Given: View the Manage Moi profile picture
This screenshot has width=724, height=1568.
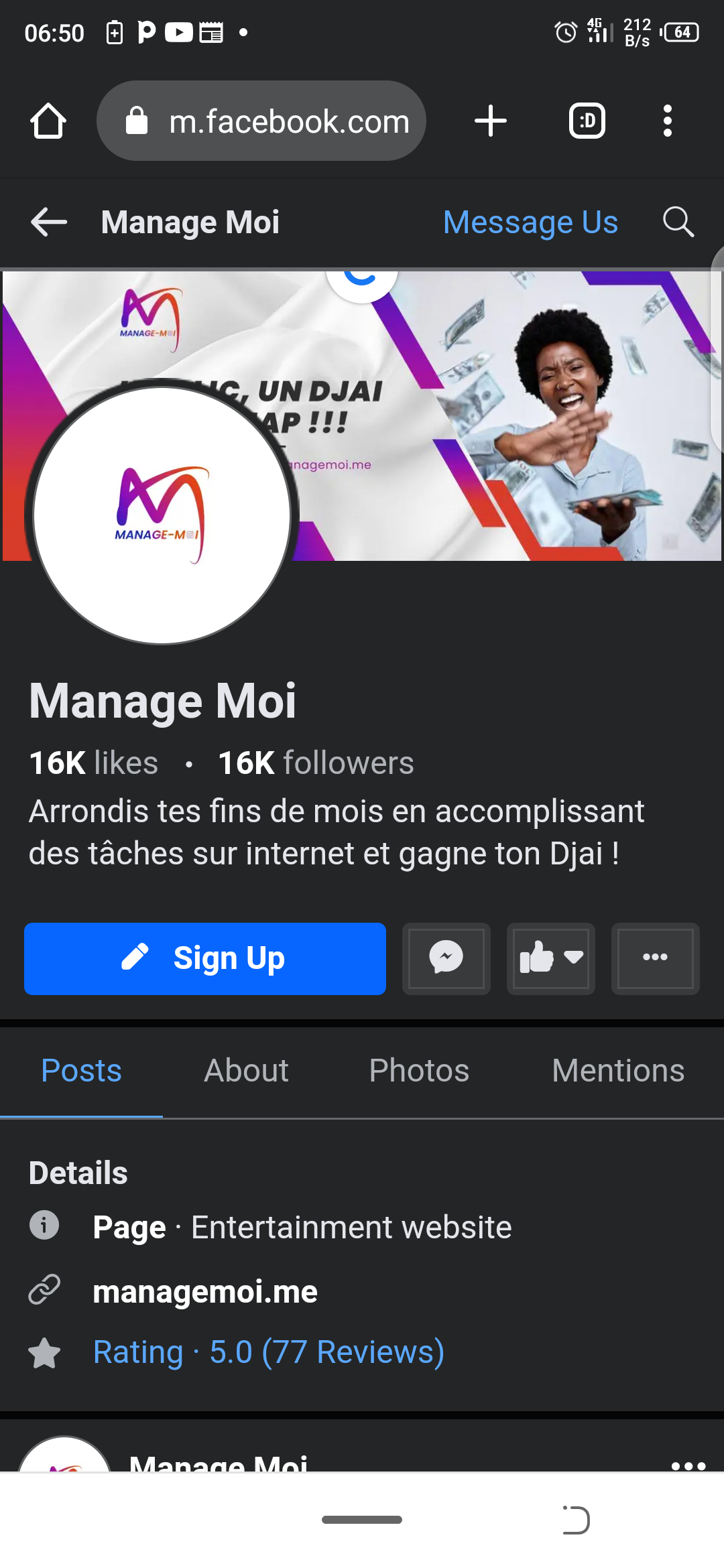Looking at the screenshot, I should [162, 515].
